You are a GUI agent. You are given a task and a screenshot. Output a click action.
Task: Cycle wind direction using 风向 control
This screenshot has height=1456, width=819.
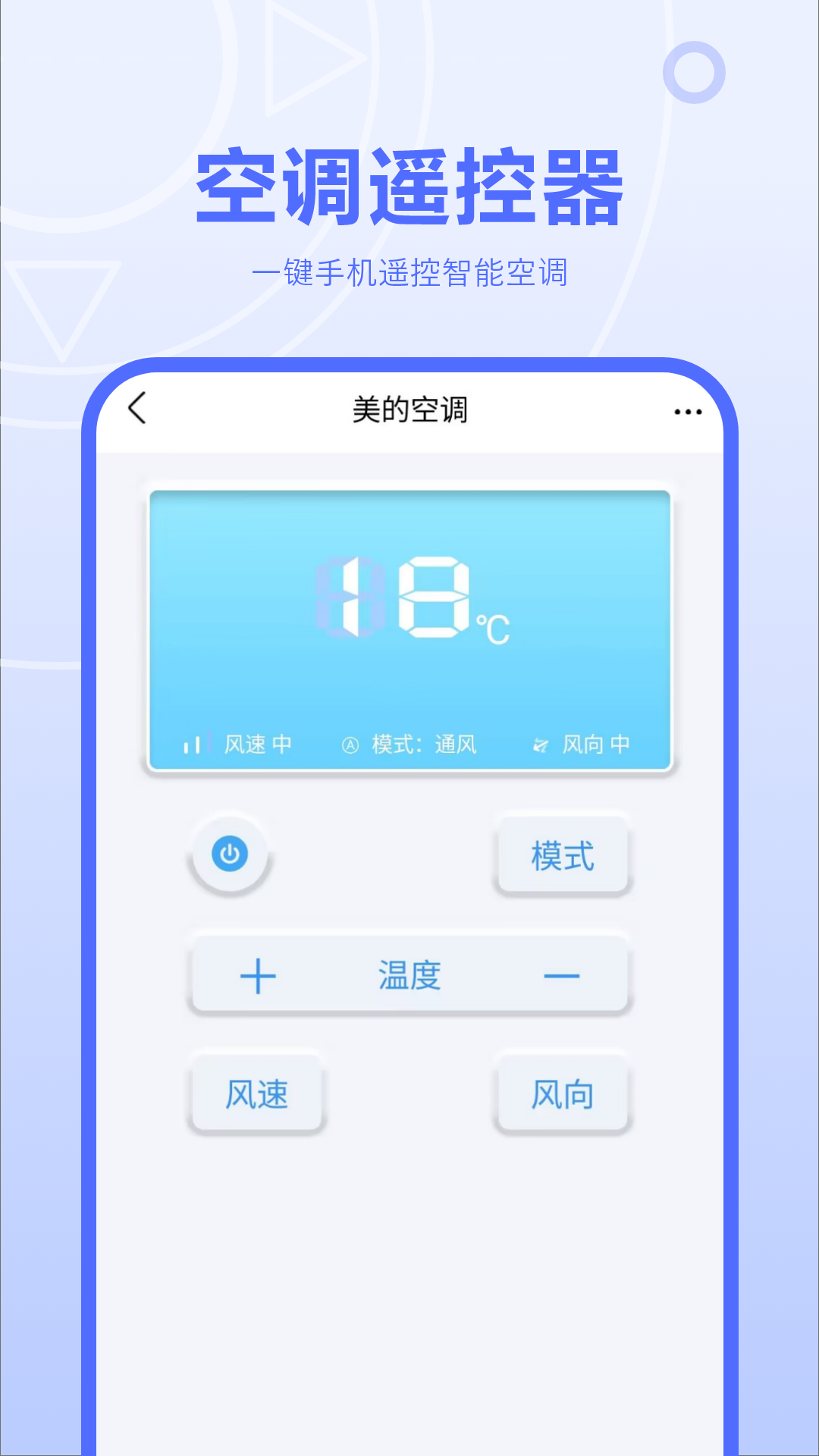click(563, 1093)
